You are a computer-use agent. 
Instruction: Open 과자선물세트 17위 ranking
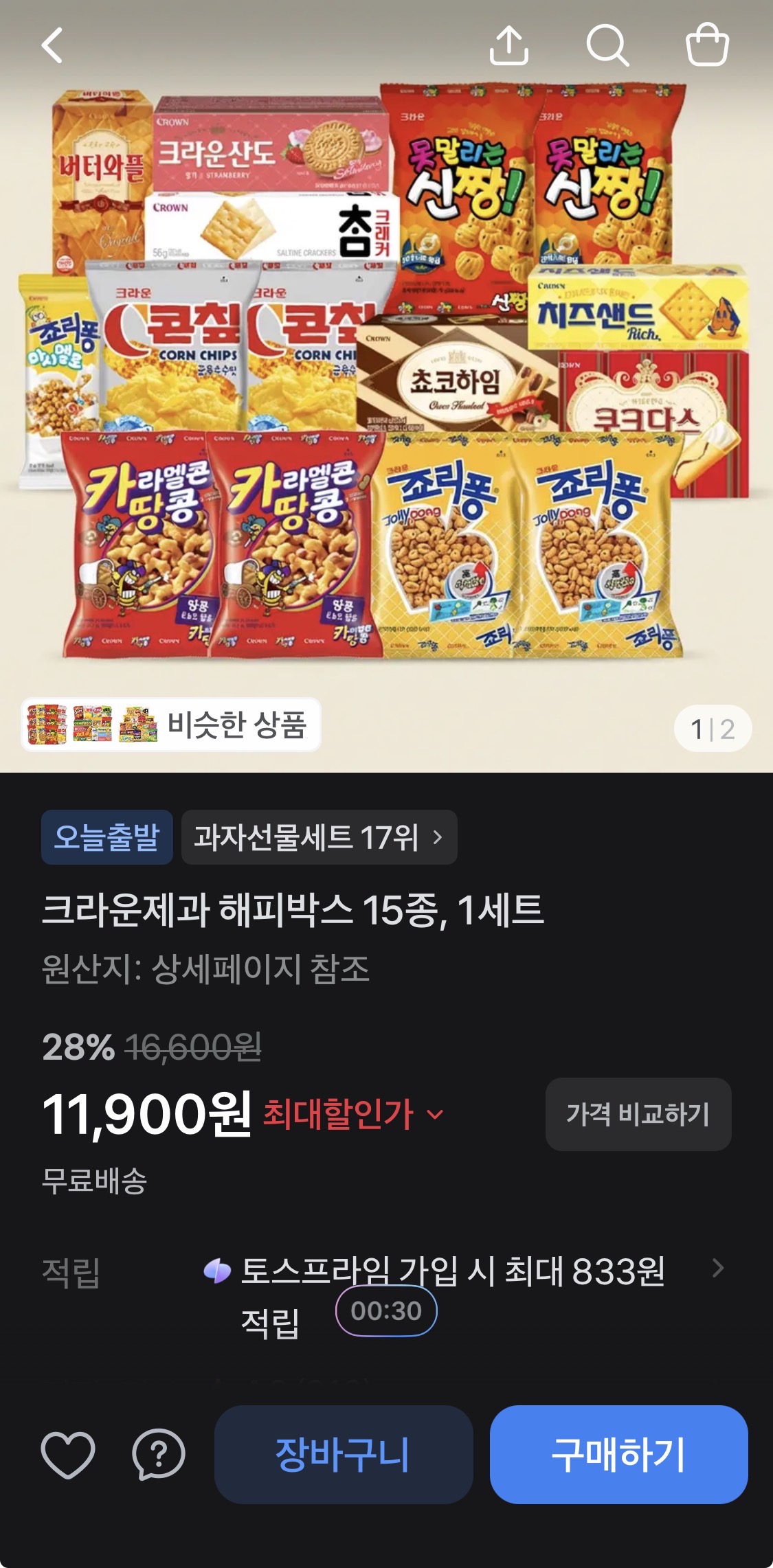coord(319,837)
